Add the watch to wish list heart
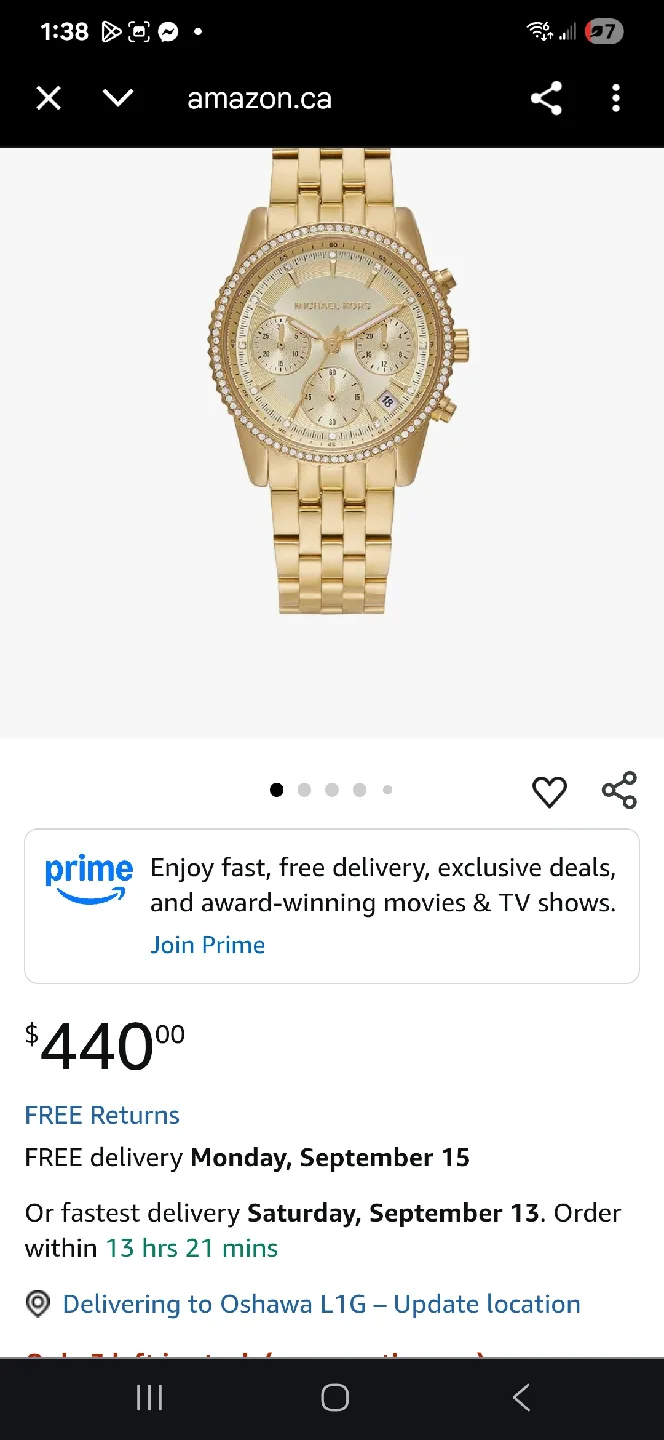This screenshot has width=664, height=1440. pyautogui.click(x=549, y=791)
